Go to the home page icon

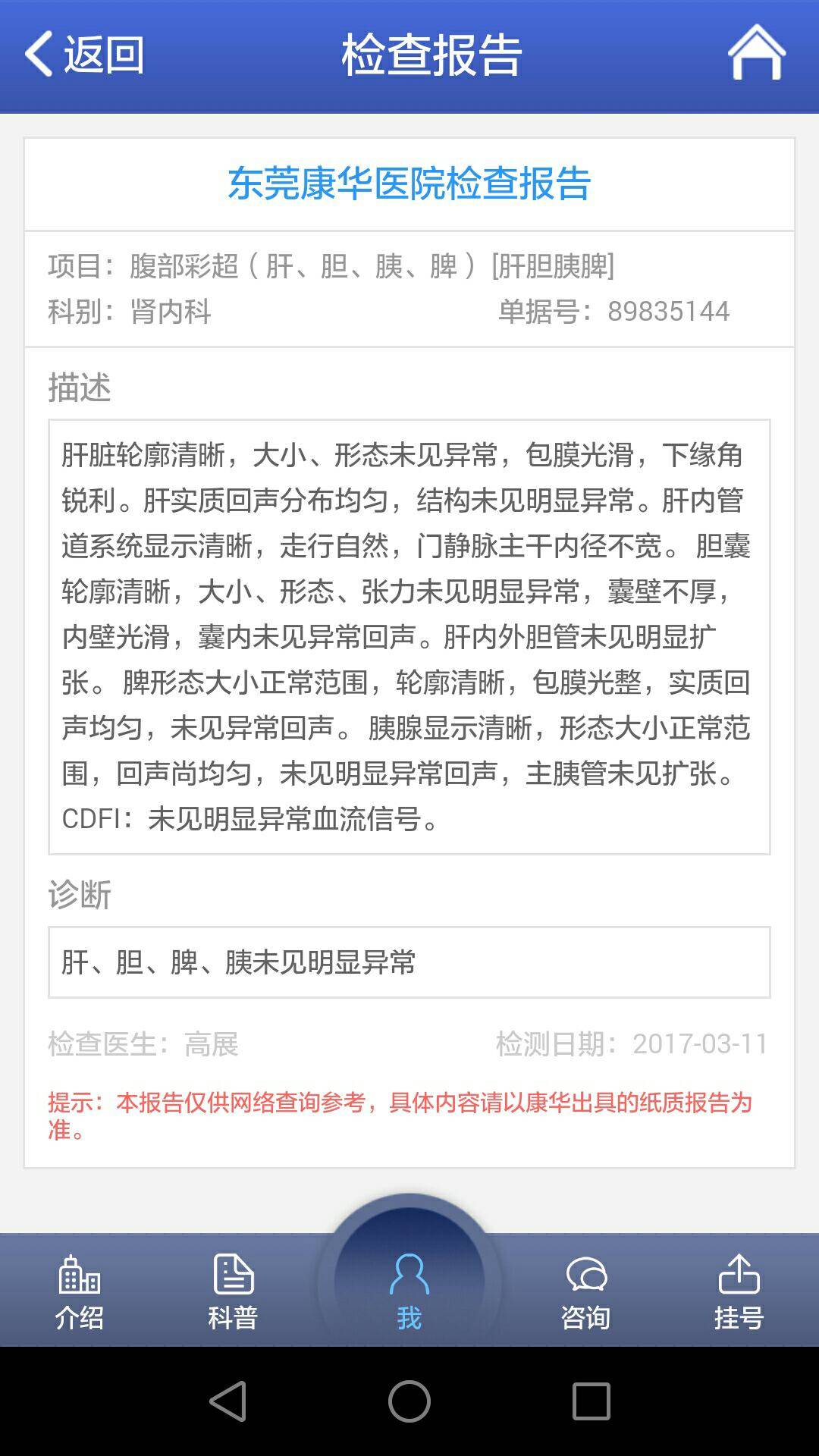756,53
